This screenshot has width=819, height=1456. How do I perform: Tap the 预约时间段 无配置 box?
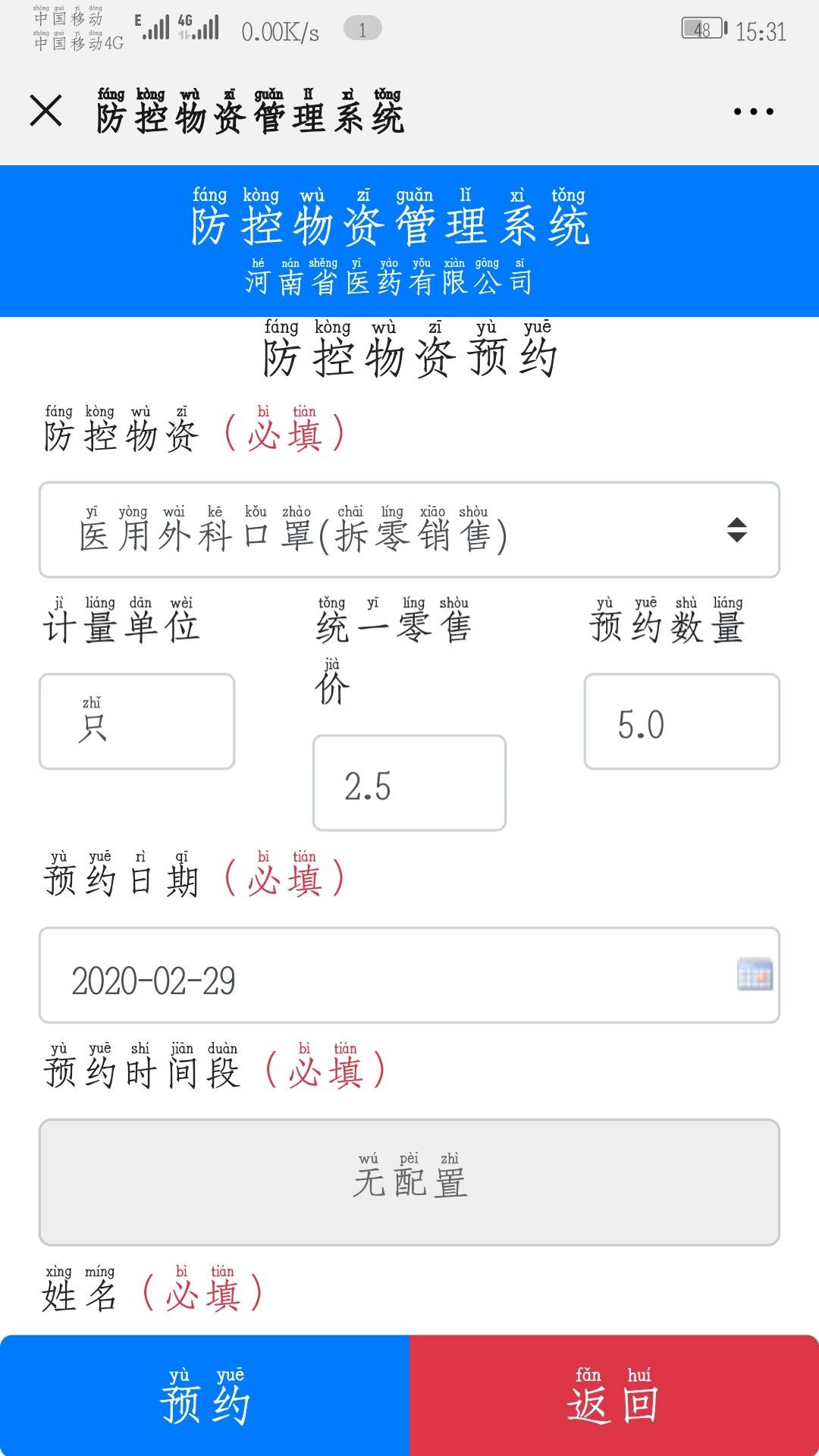(409, 1182)
